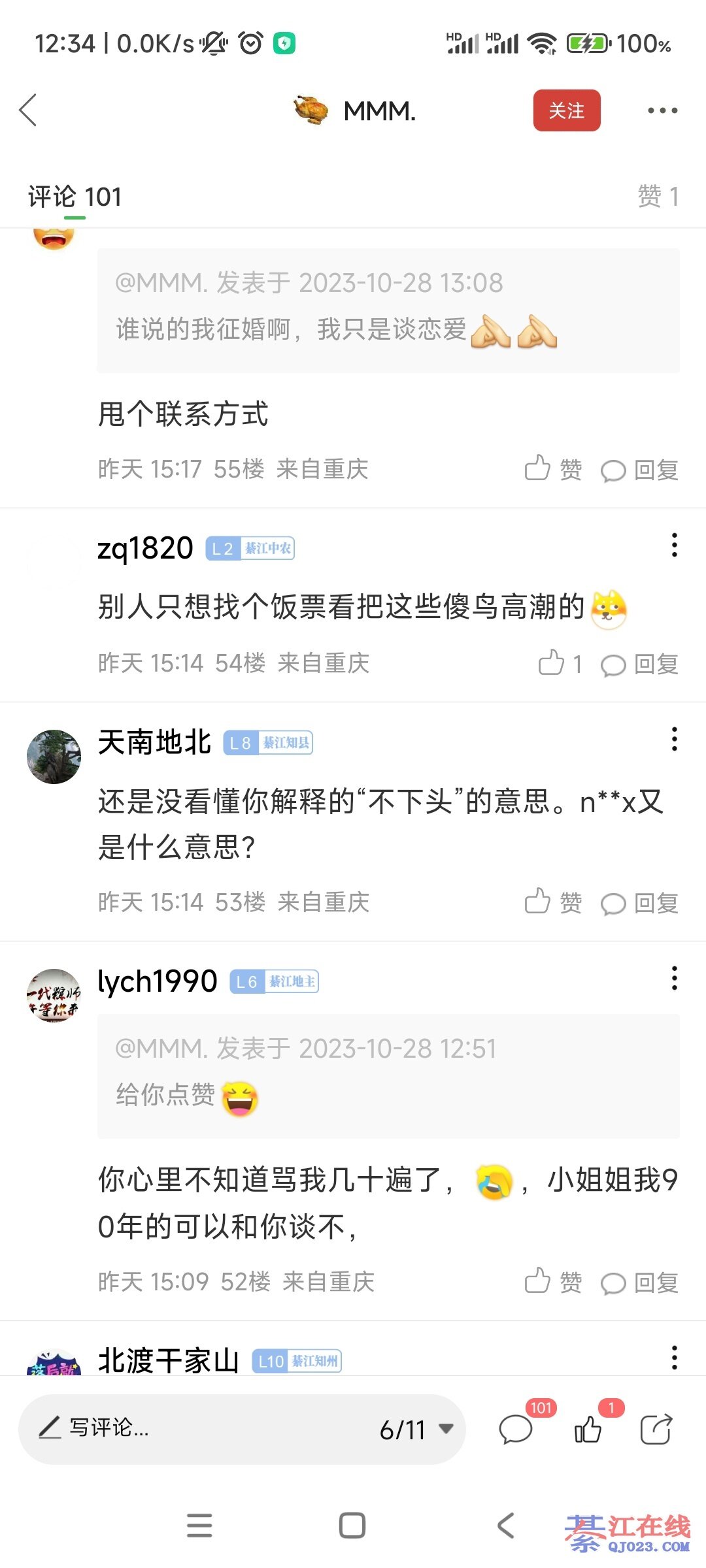Like 天南地北's 53楼 comment
This screenshot has height=1568, width=706.
(x=553, y=903)
